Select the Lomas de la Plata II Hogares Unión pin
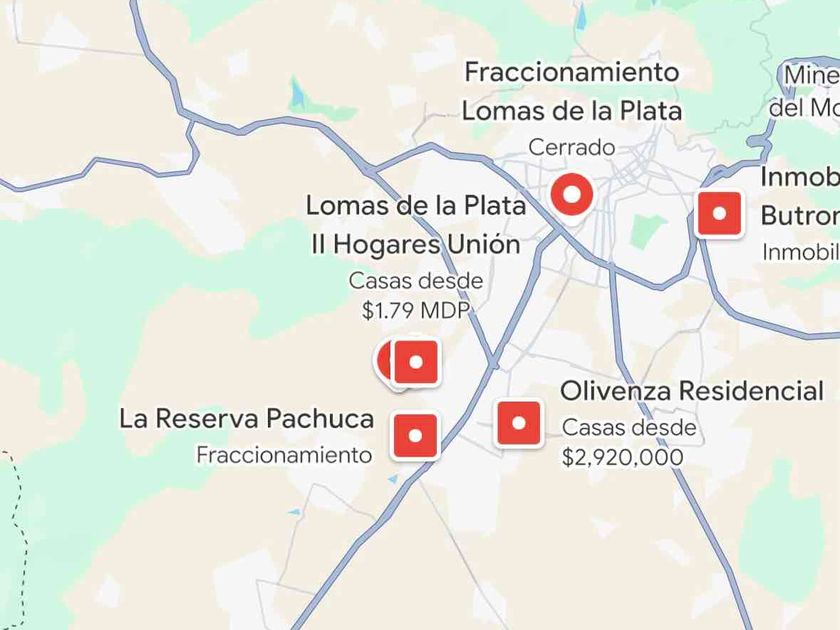Viewport: 840px width, 630px height. 417,362
